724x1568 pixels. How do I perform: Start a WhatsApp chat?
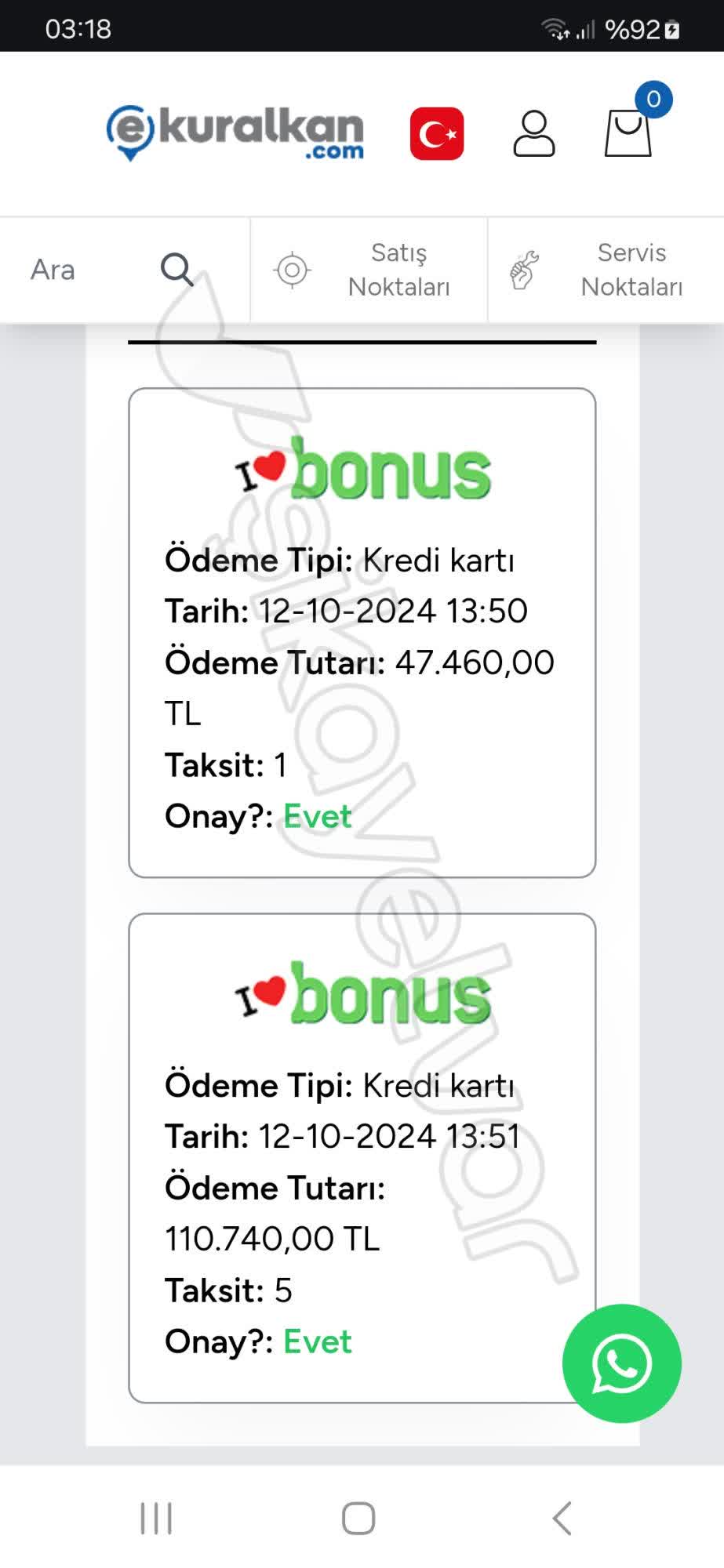pyautogui.click(x=621, y=1363)
